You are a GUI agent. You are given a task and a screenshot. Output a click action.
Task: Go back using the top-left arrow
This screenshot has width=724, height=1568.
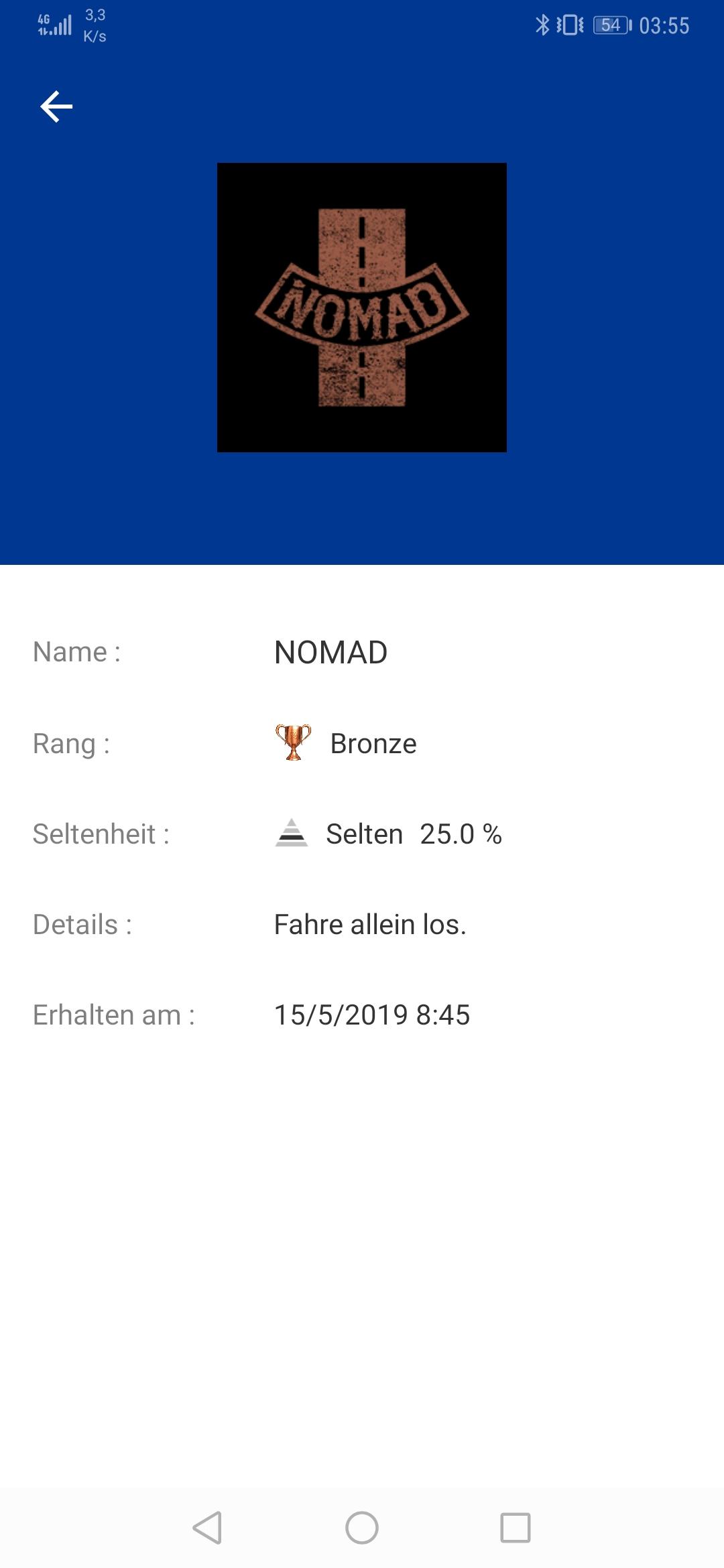coord(56,107)
